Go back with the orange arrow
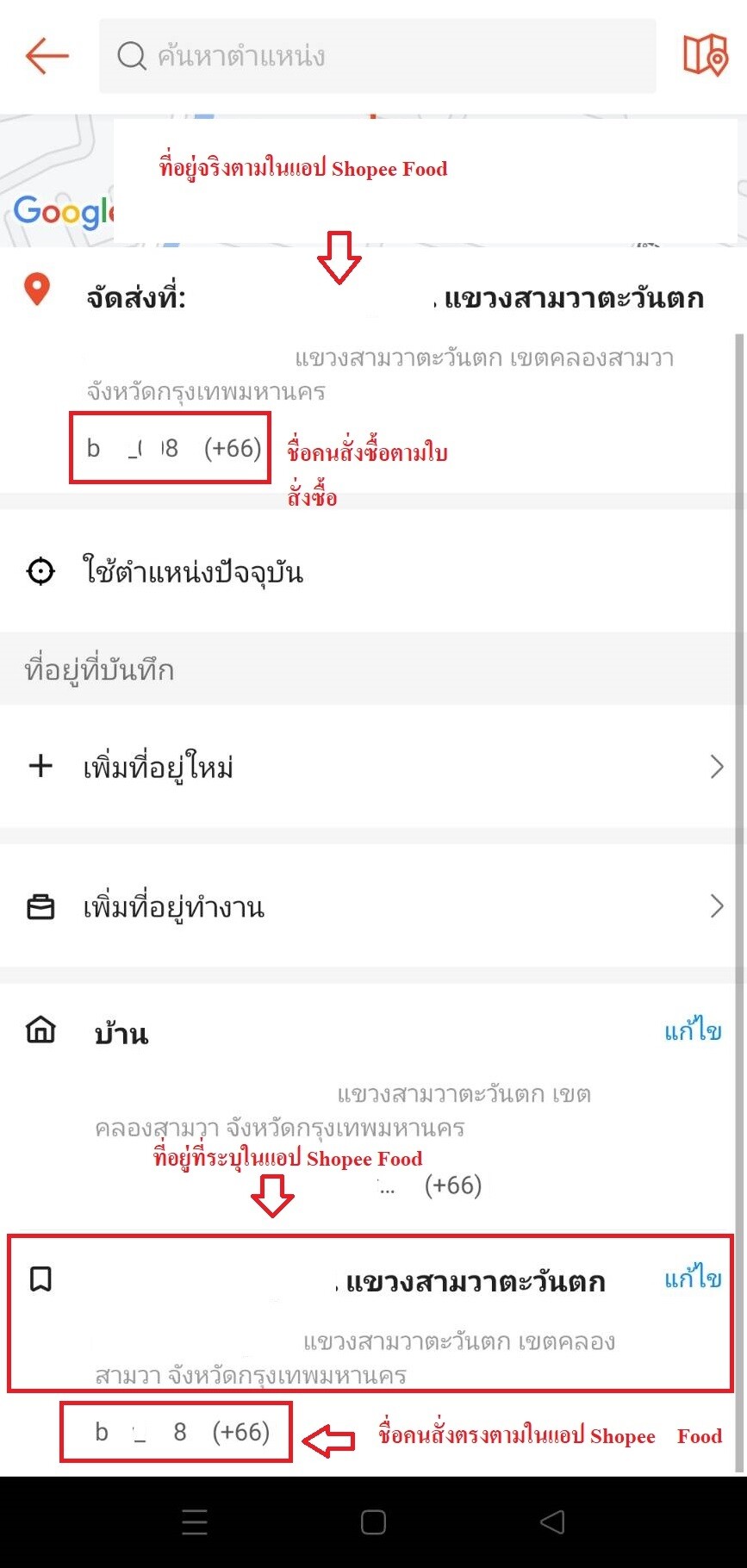 (47, 56)
